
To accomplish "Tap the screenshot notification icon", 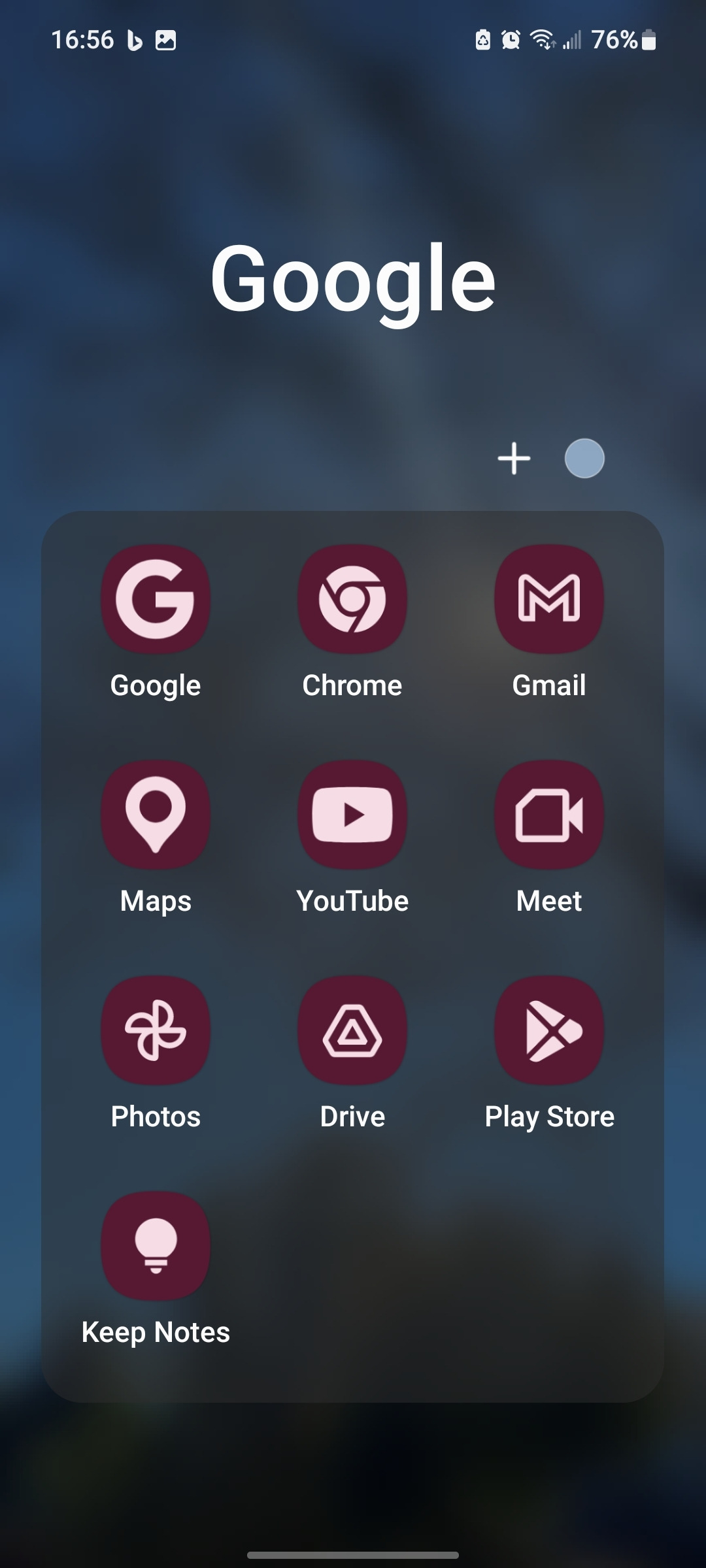I will (165, 39).
